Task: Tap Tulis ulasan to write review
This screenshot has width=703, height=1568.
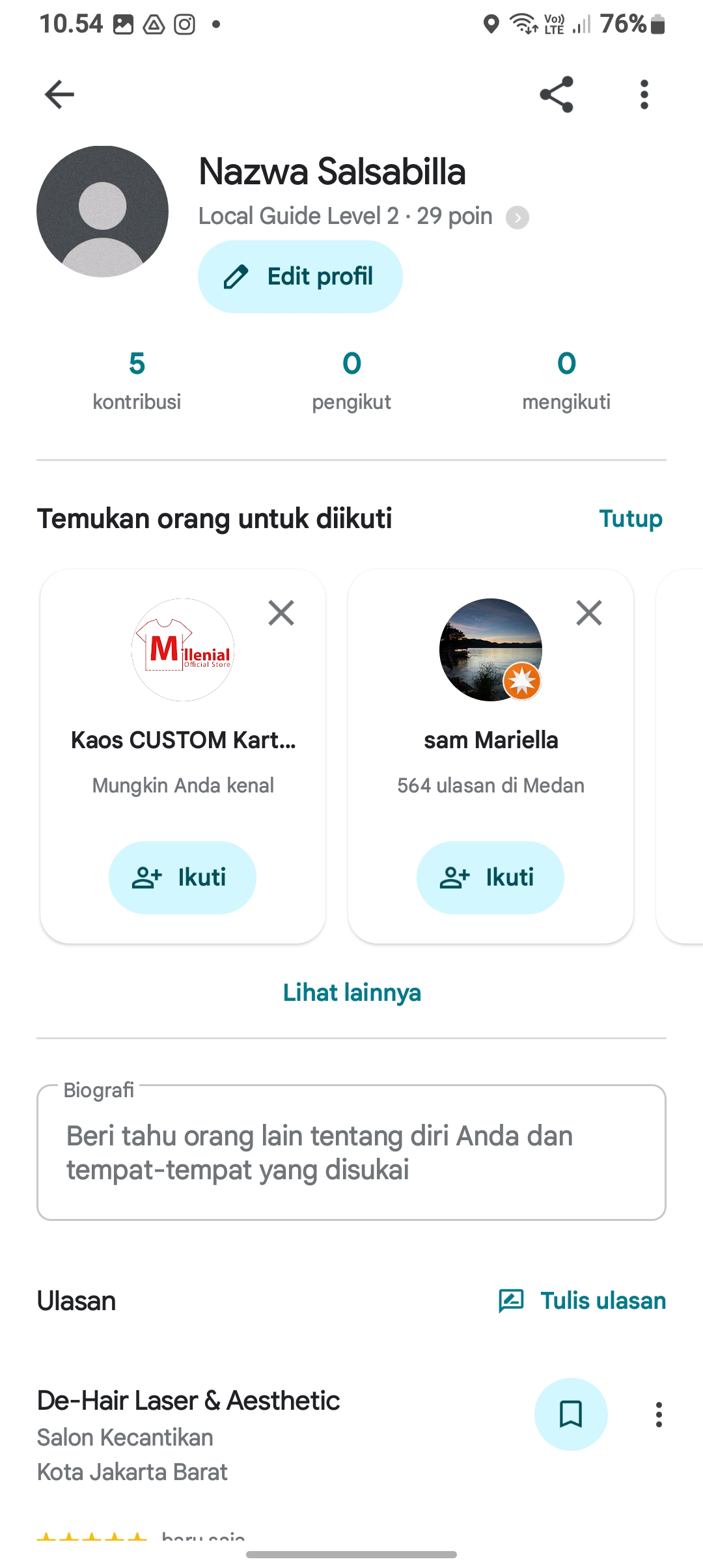Action: click(x=582, y=1301)
